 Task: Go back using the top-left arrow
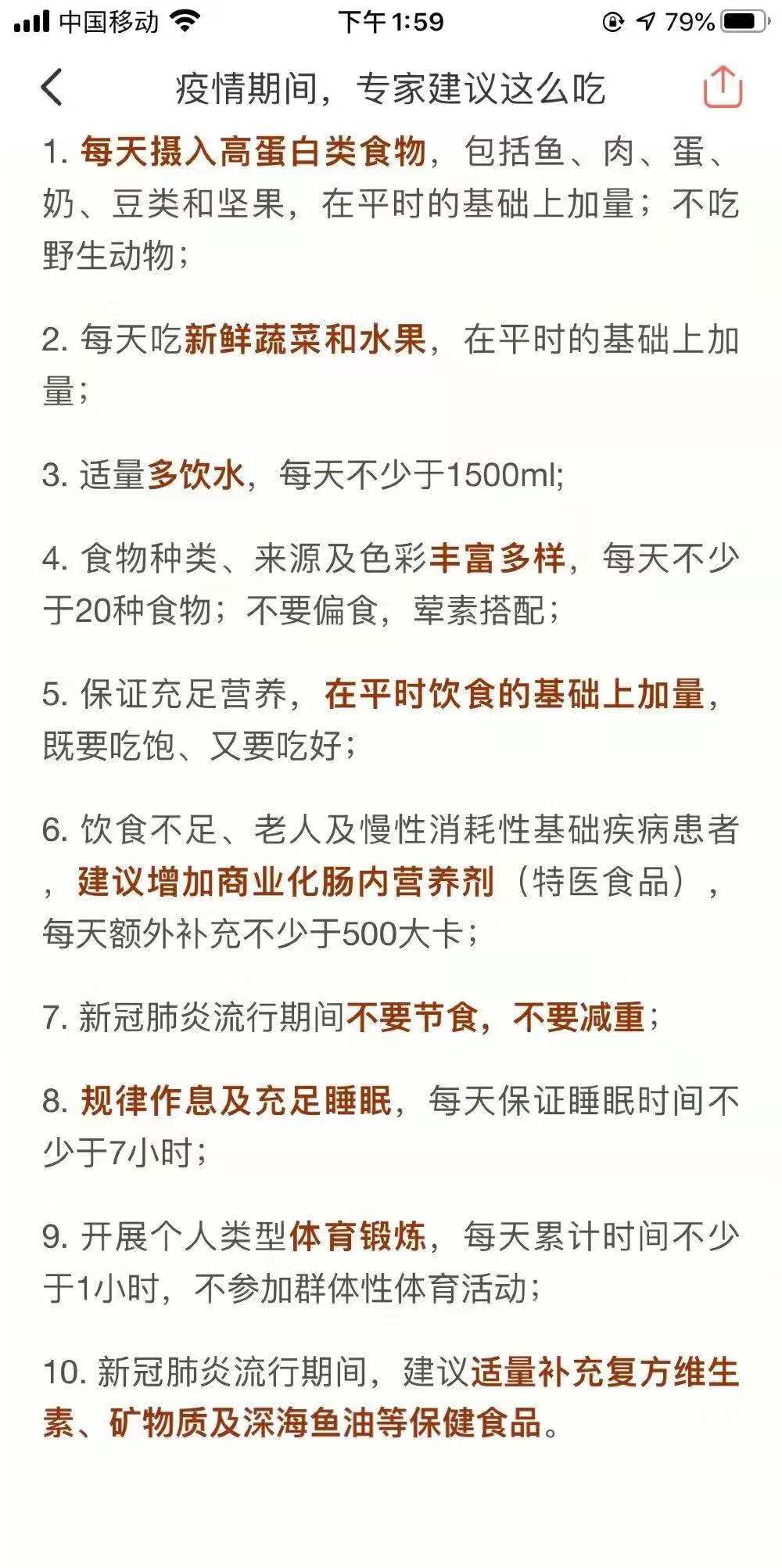click(x=52, y=87)
